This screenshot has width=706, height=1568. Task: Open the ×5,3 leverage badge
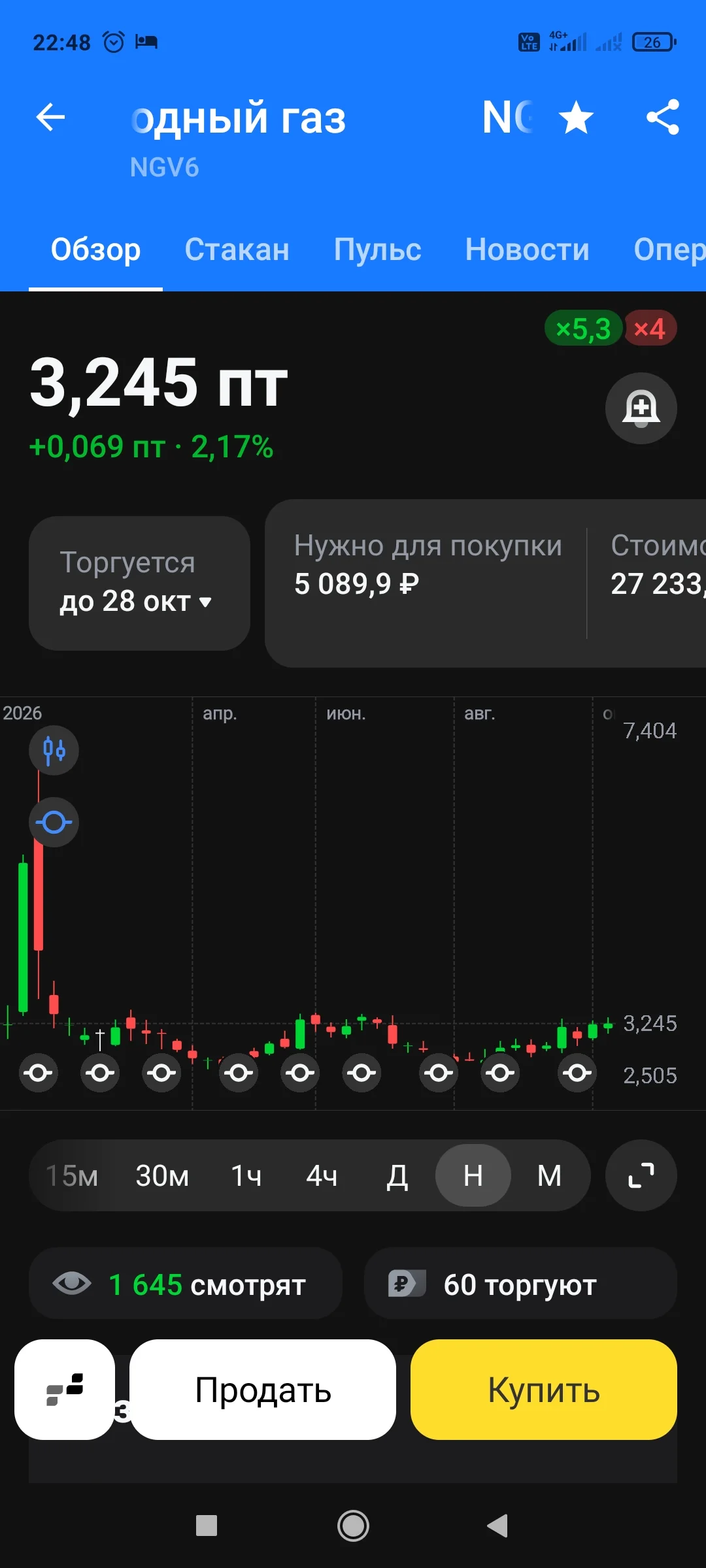(583, 328)
